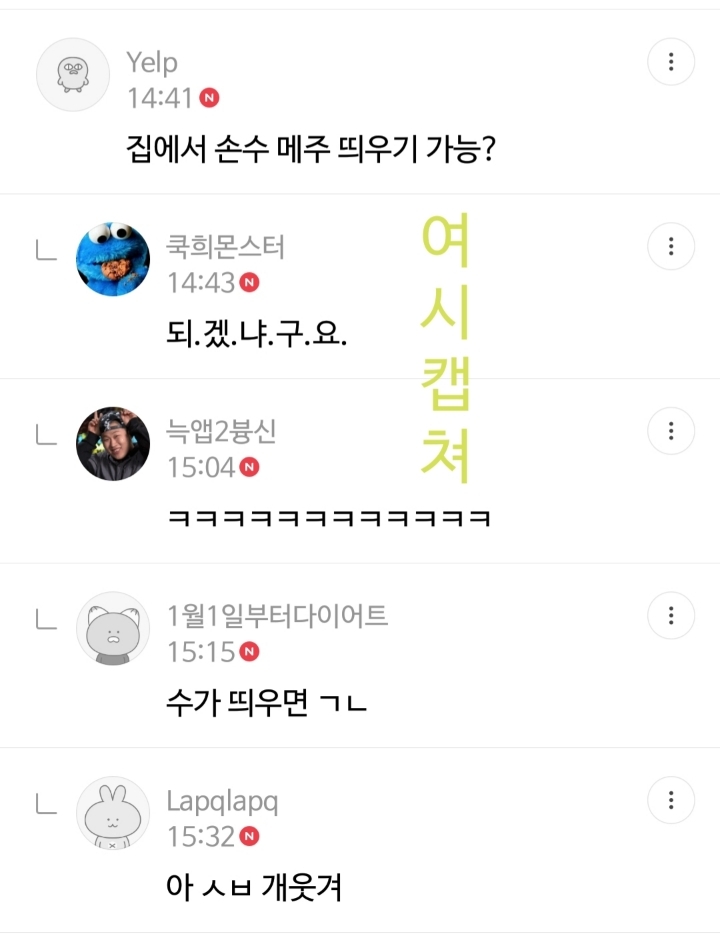This screenshot has width=720, height=934.
Task: Open the options menu for 쿡희몬스터's reply
Action: pos(671,246)
